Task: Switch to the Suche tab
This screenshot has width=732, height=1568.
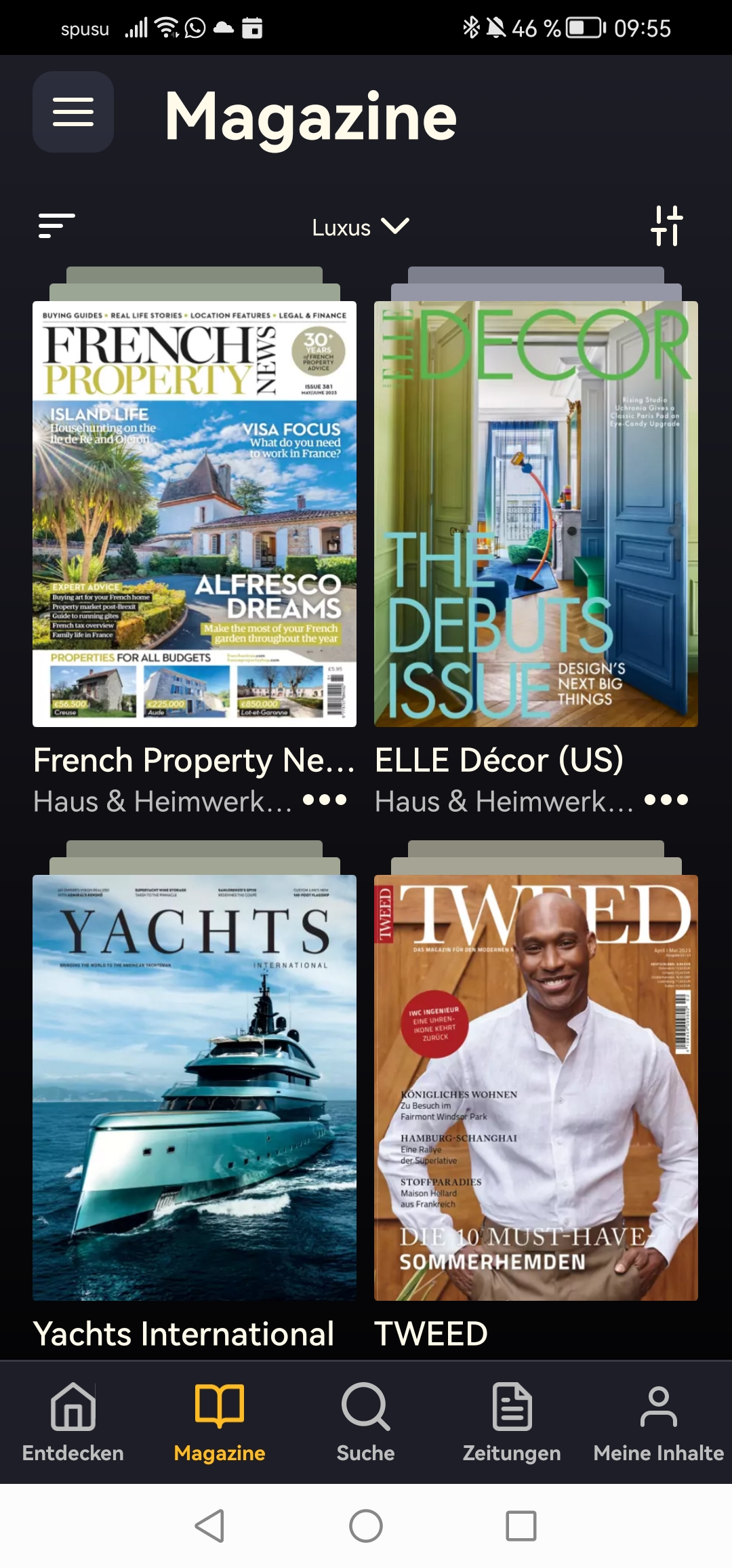Action: click(366, 1423)
